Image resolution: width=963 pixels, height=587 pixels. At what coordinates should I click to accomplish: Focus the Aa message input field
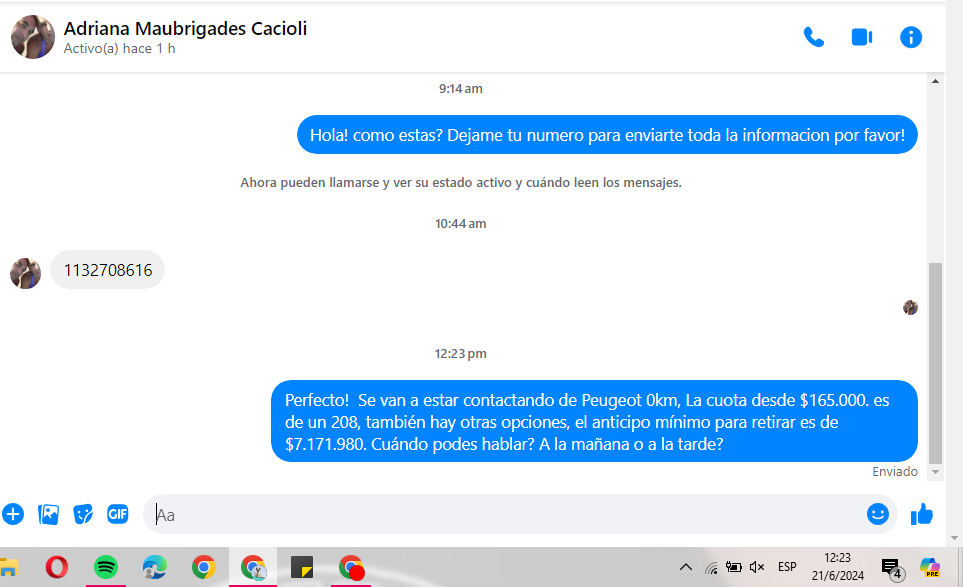pos(500,515)
